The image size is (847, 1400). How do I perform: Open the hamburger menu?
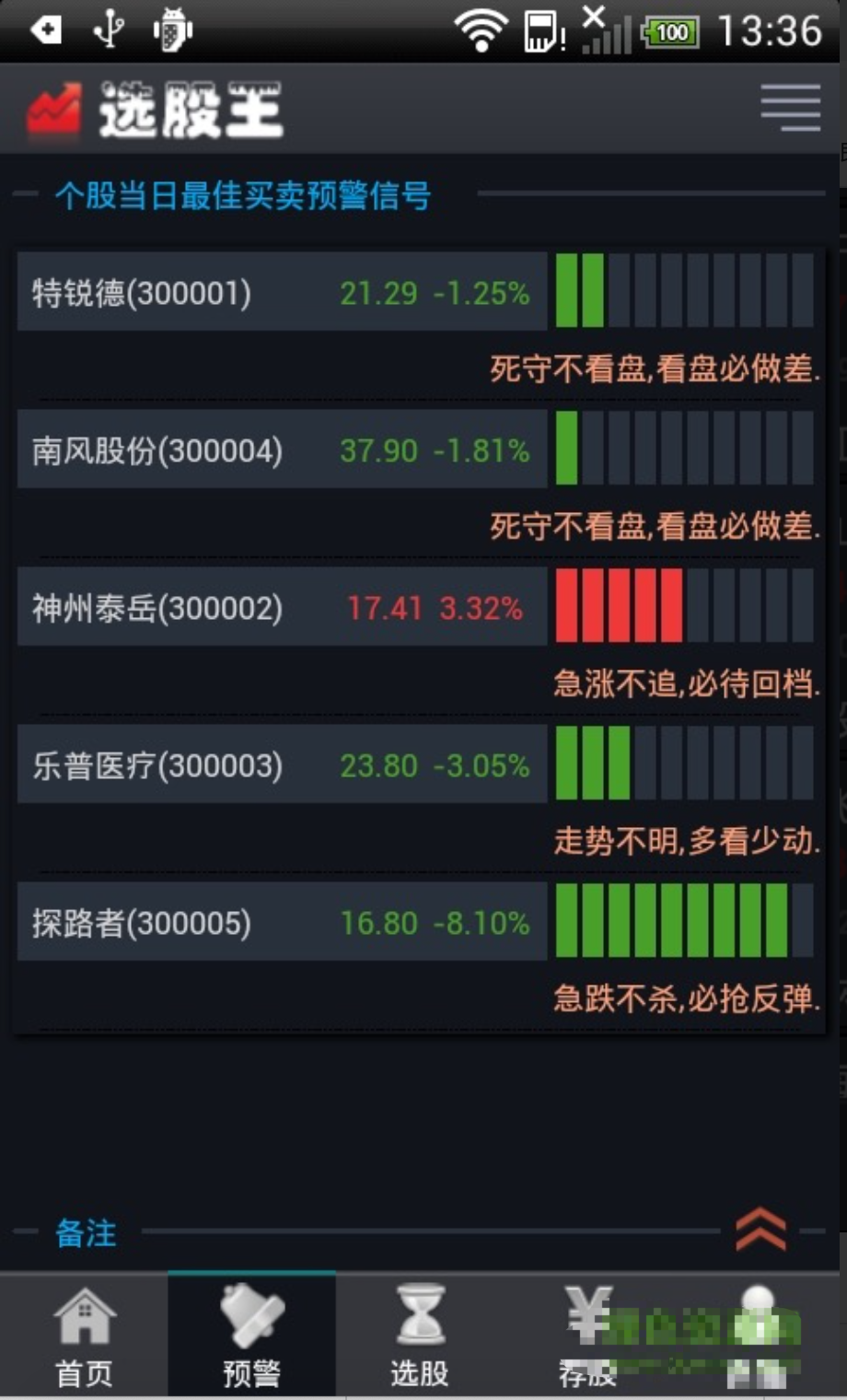click(x=790, y=108)
